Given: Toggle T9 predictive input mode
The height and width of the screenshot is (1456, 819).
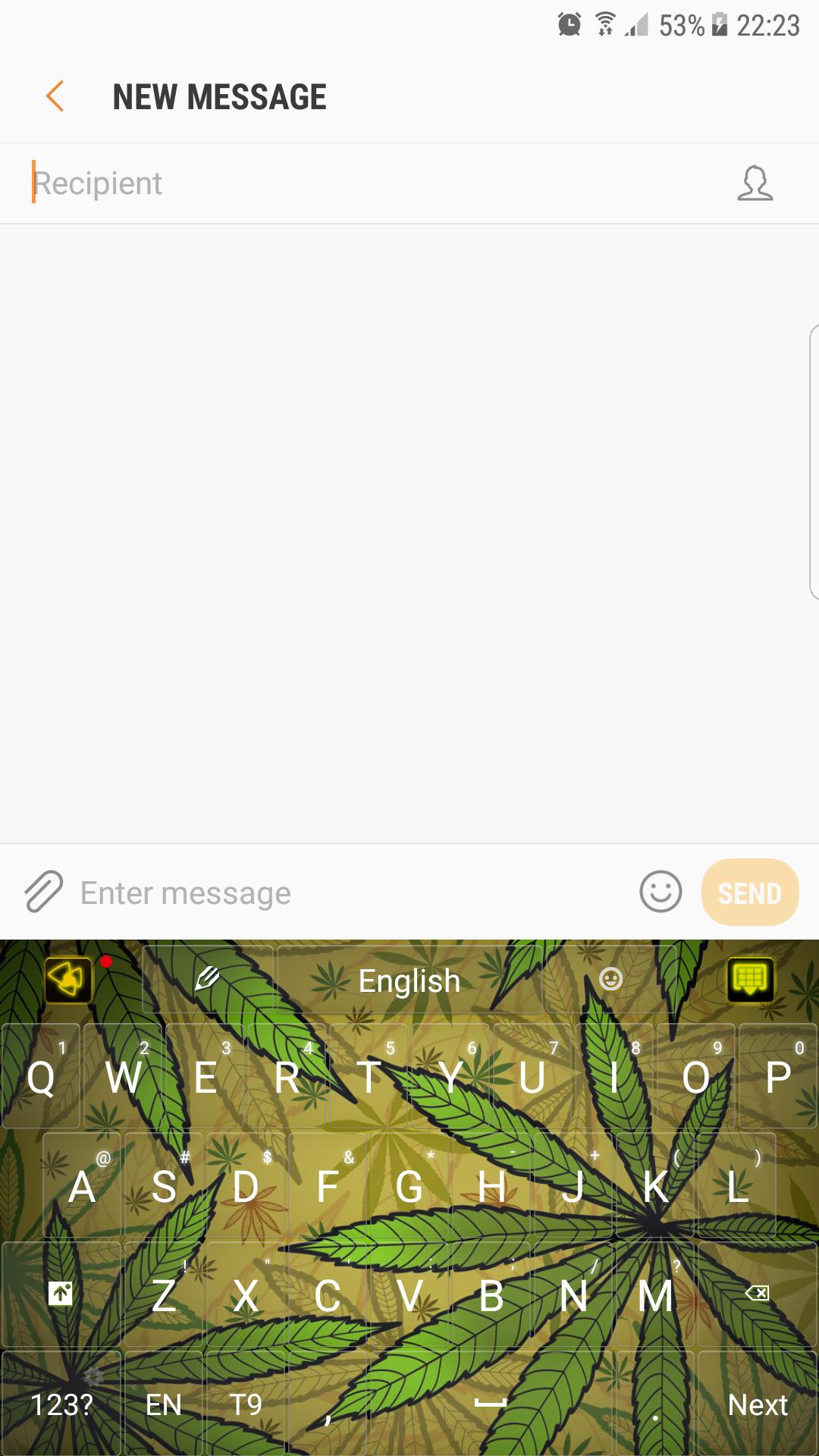Looking at the screenshot, I should [245, 1404].
